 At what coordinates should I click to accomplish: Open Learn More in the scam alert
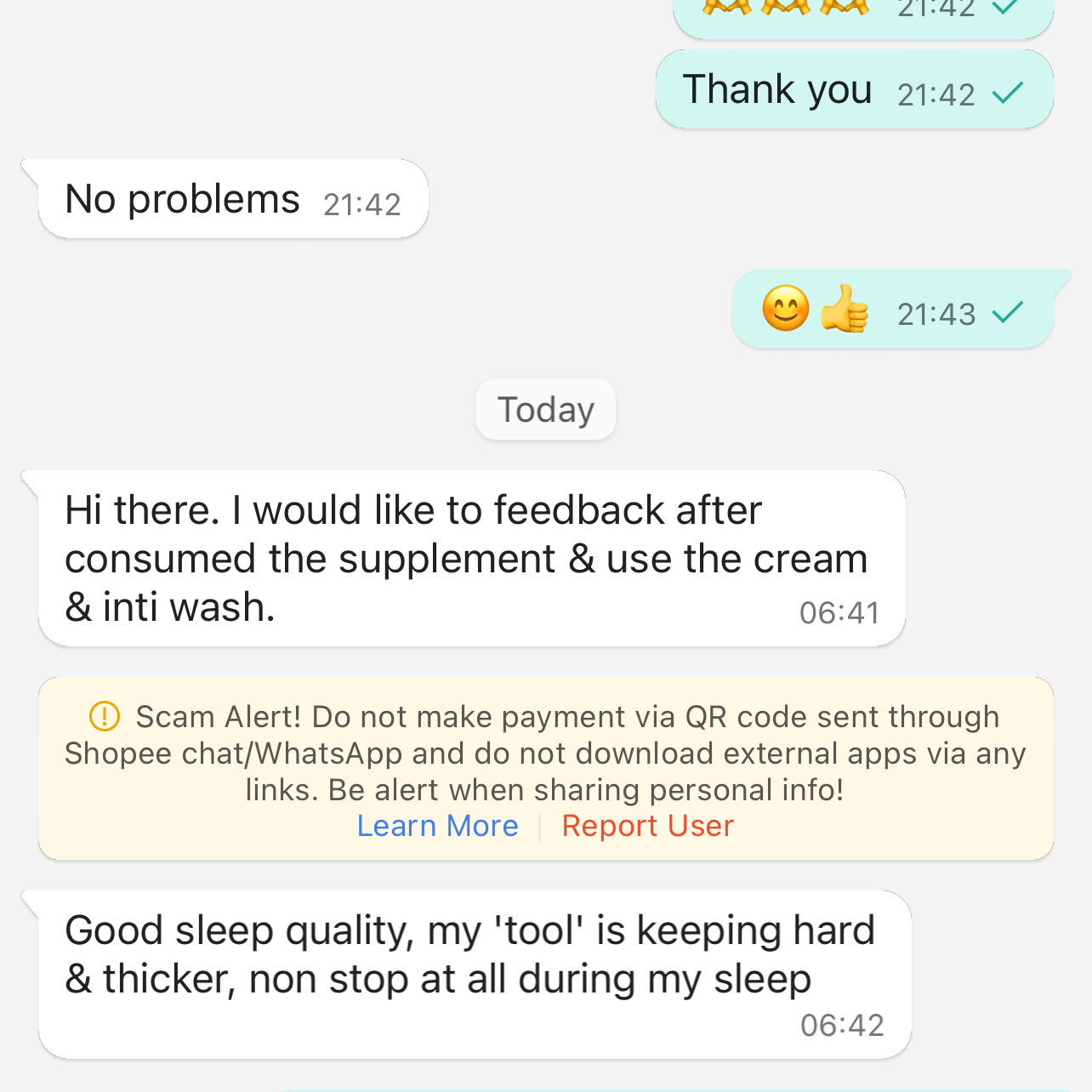pyautogui.click(x=437, y=826)
